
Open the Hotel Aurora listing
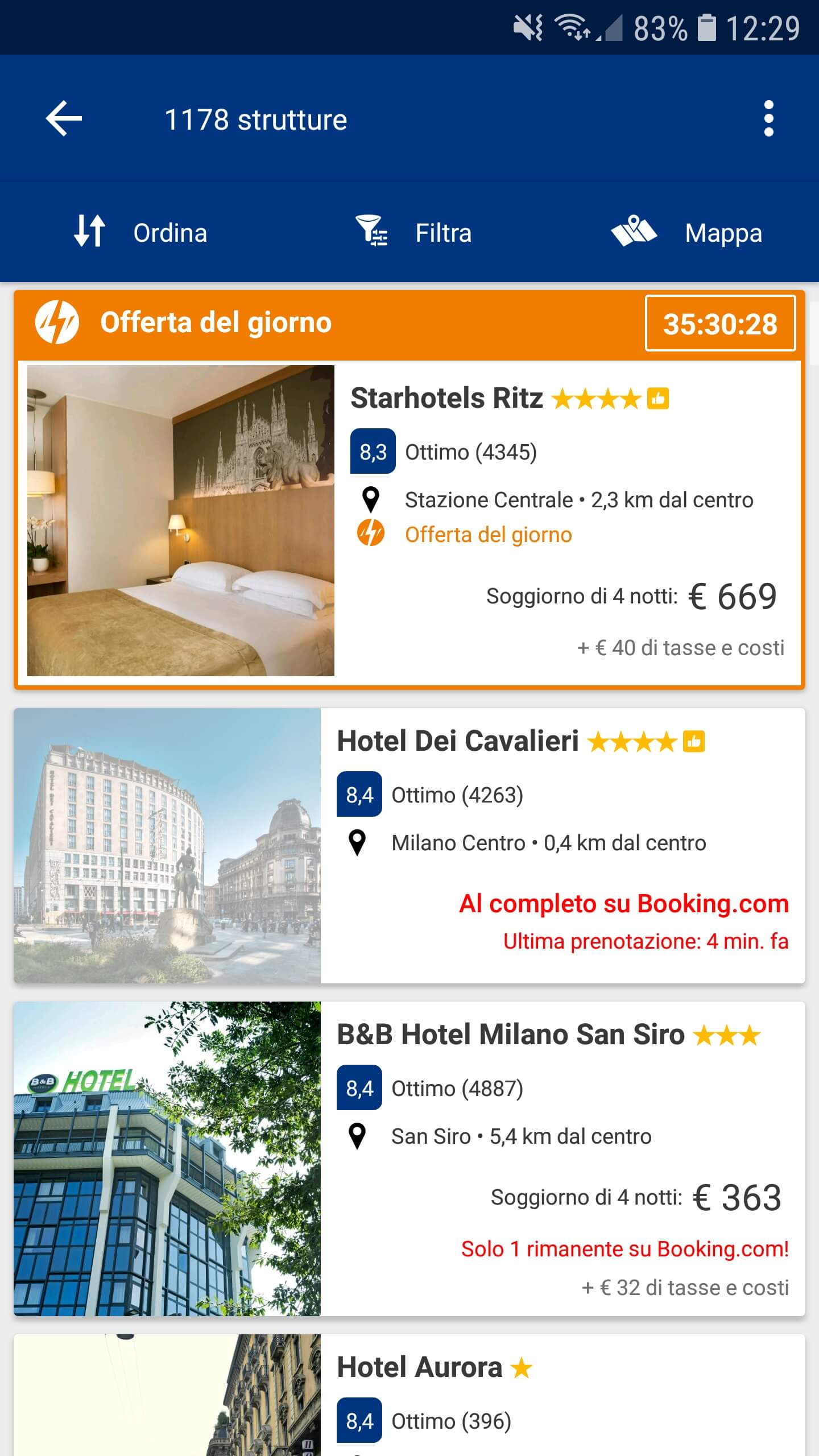pos(409,1393)
